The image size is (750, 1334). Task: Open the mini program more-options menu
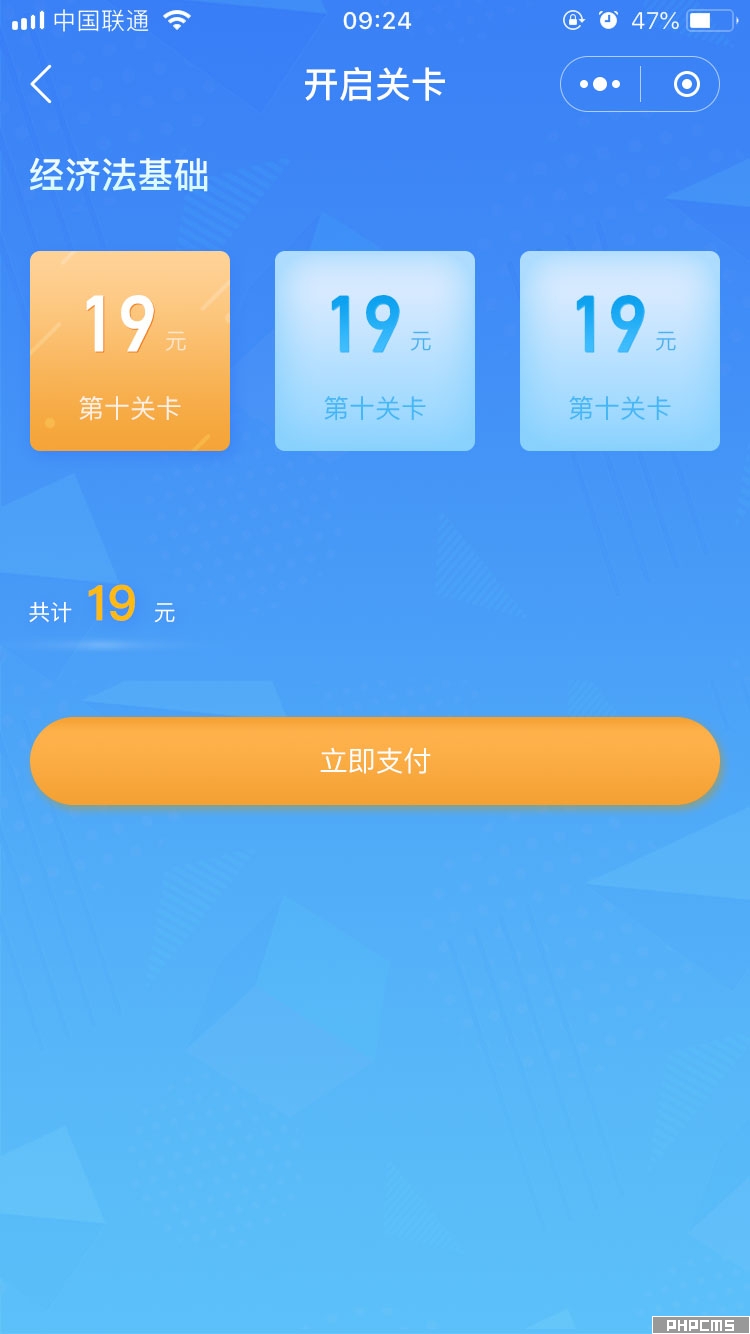click(x=600, y=85)
